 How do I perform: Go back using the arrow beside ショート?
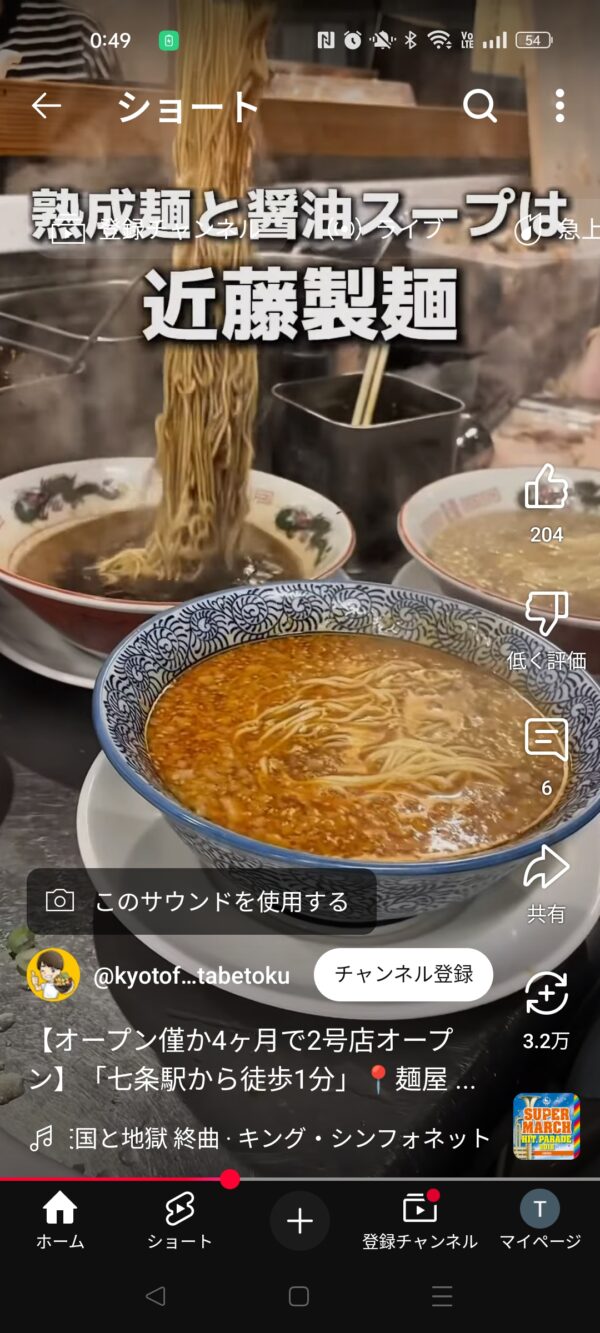tap(46, 106)
